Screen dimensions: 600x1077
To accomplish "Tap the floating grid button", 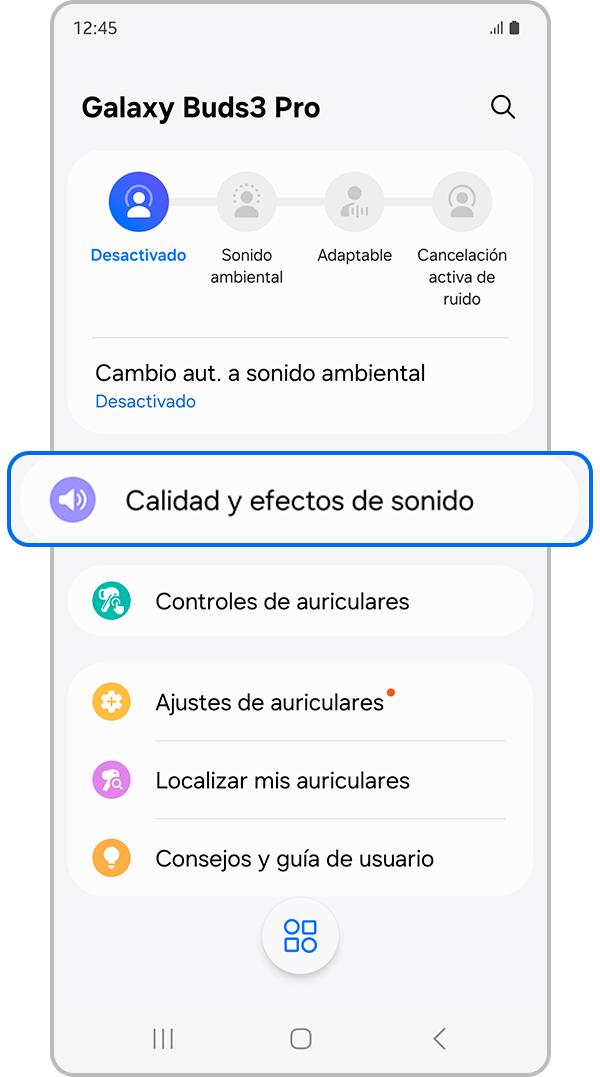I will [x=300, y=937].
